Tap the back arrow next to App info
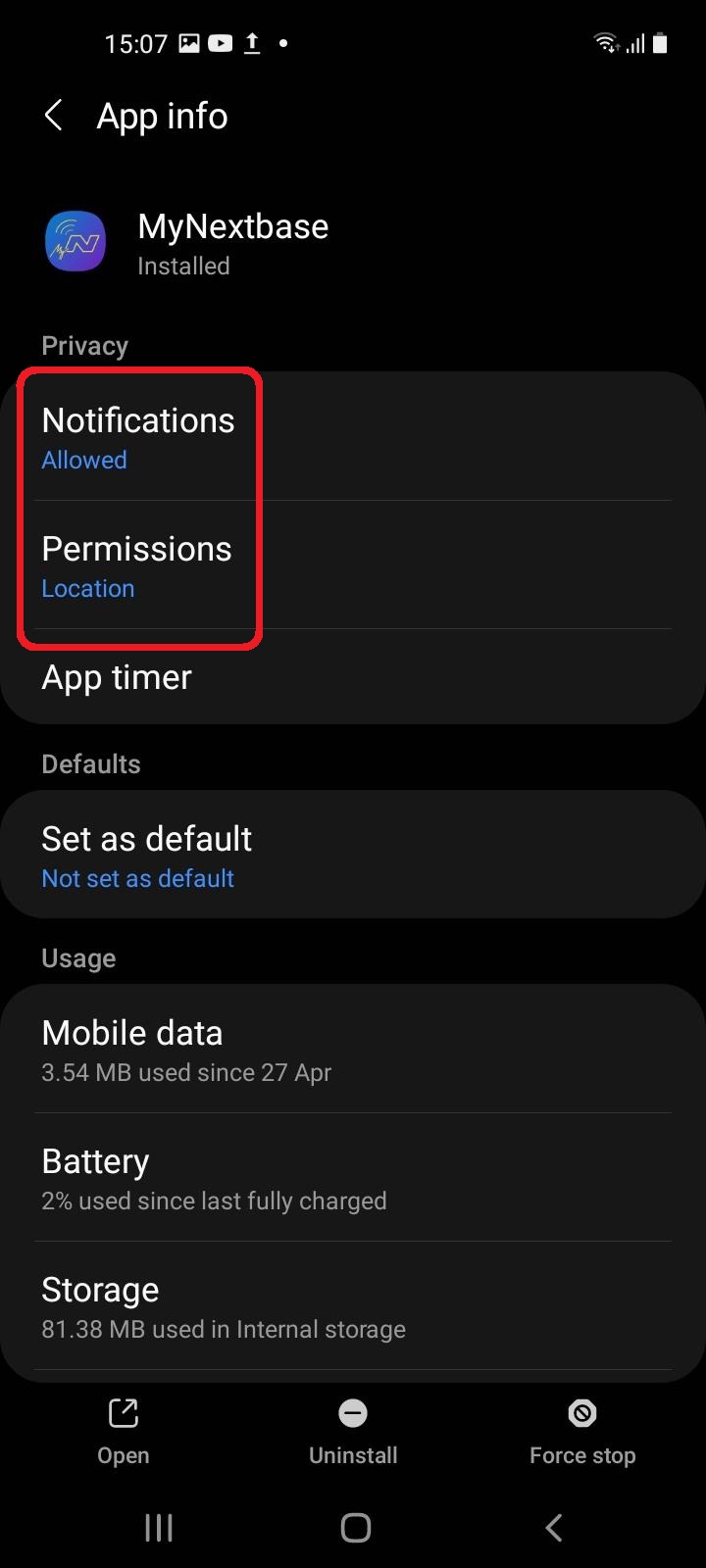This screenshot has width=706, height=1568. coord(54,115)
